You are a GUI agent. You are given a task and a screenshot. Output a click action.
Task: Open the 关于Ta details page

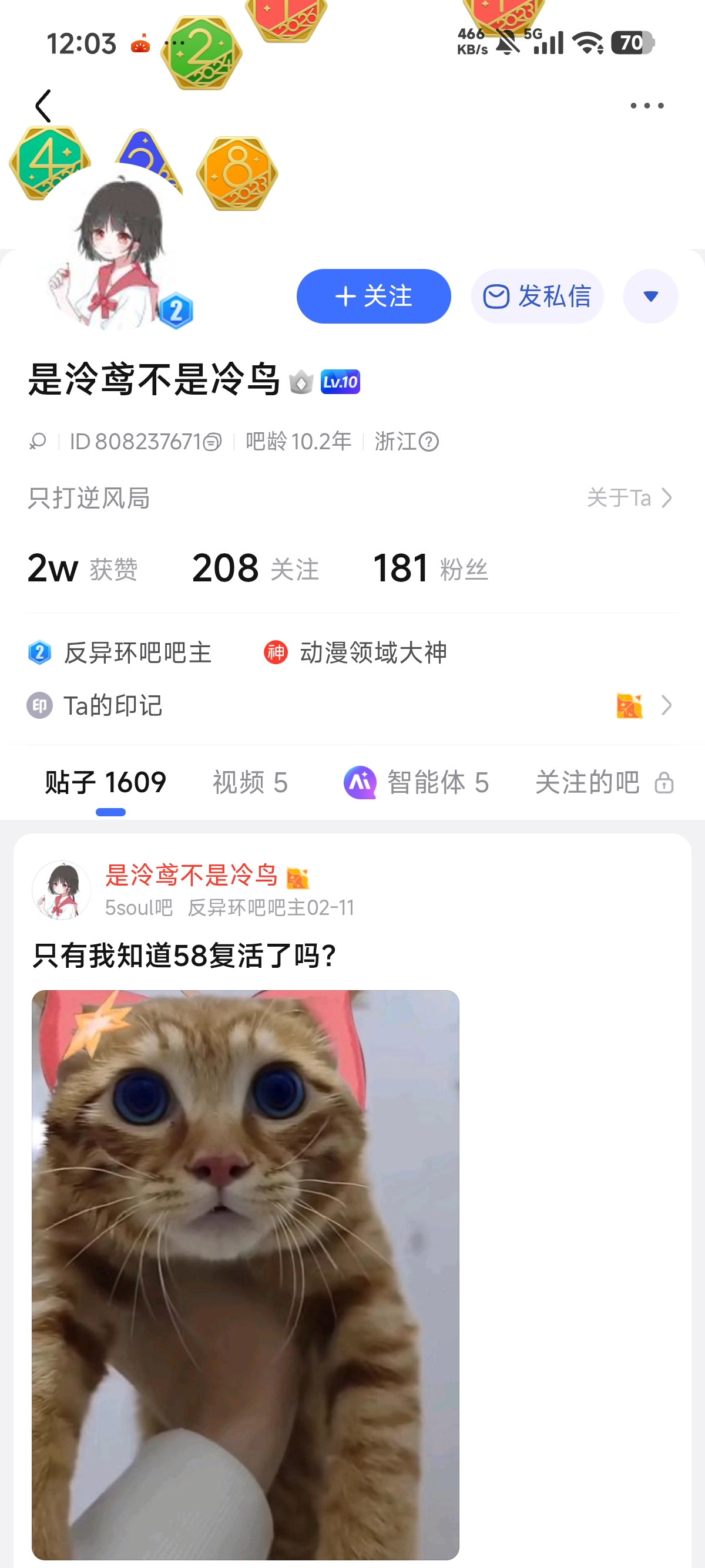[x=629, y=498]
